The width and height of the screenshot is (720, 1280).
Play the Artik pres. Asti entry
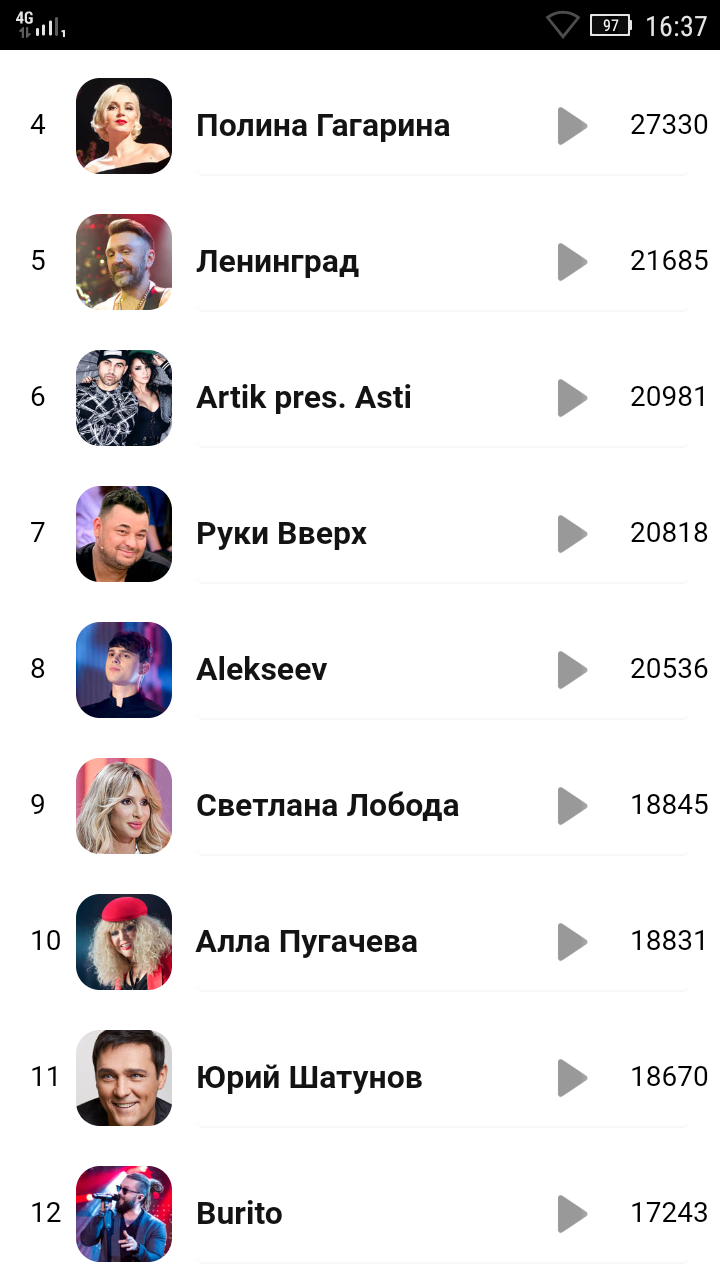coord(572,398)
